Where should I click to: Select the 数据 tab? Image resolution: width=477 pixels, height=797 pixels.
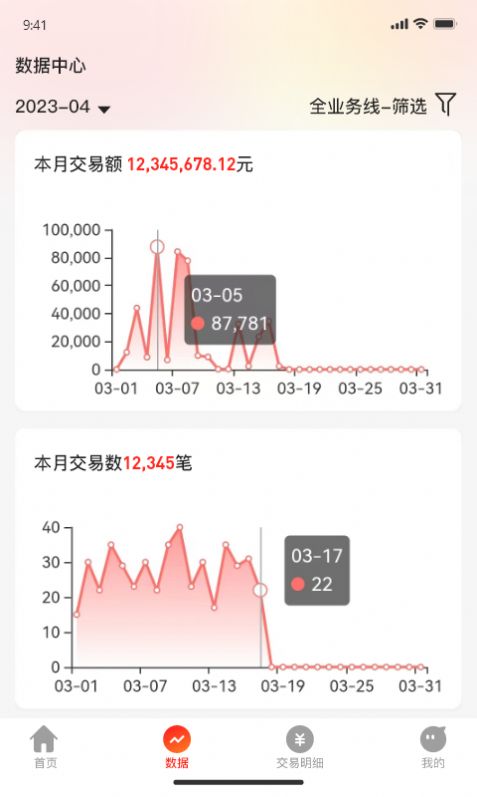(x=176, y=747)
